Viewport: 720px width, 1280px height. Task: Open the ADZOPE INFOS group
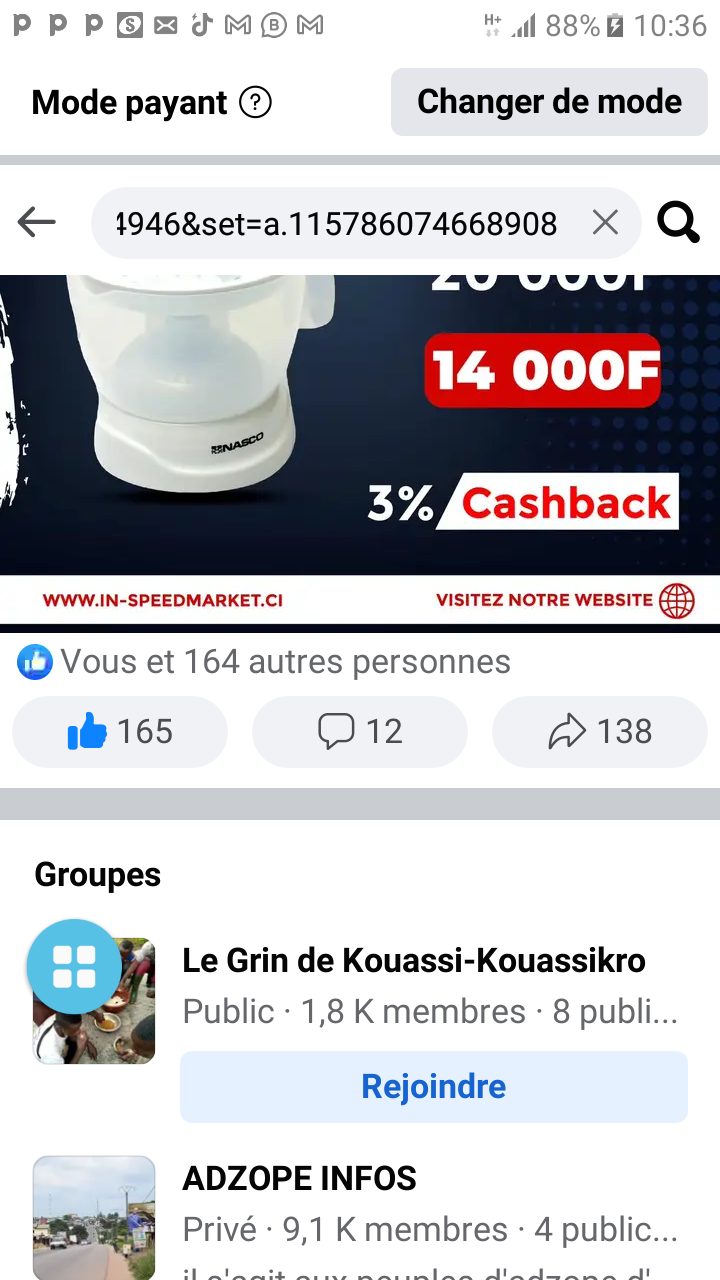299,1179
